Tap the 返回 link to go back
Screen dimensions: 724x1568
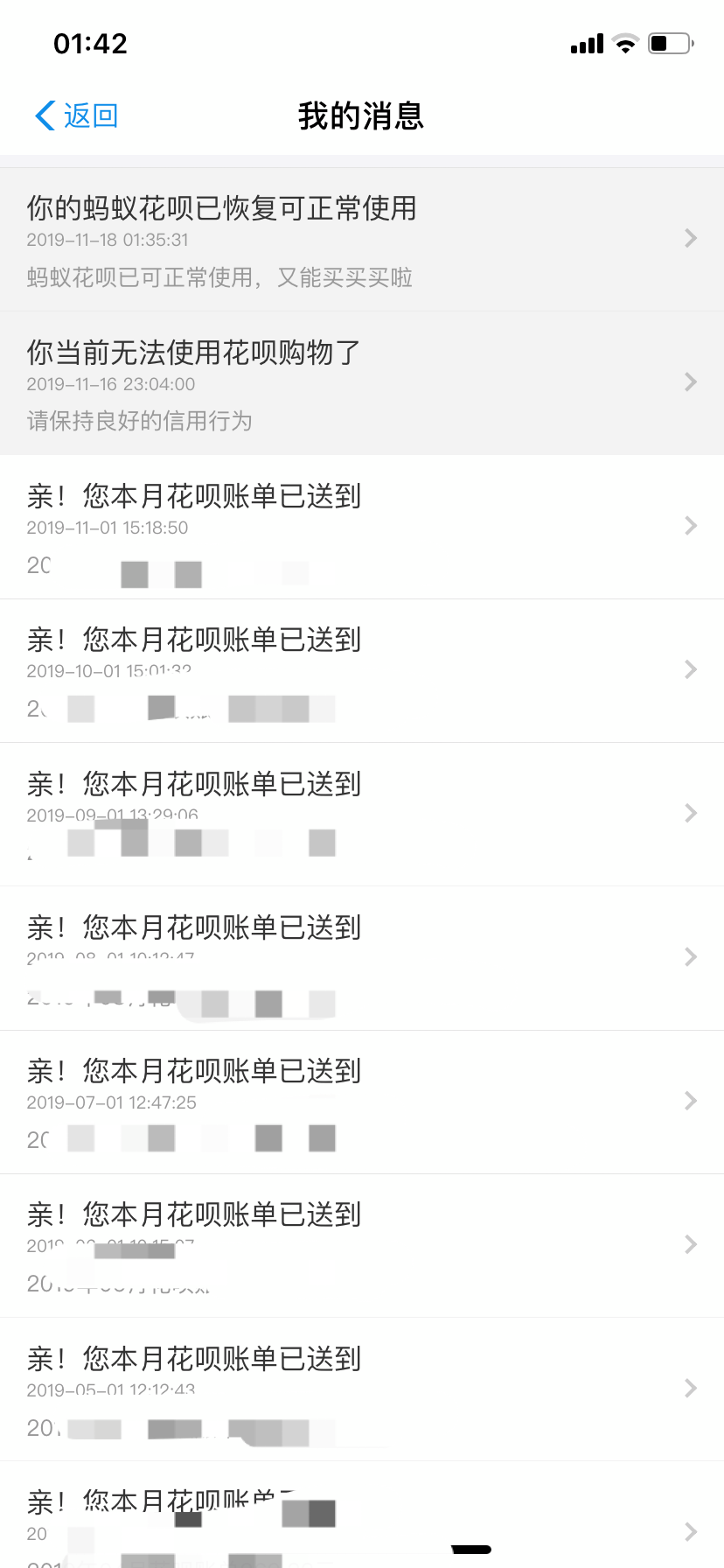point(87,115)
